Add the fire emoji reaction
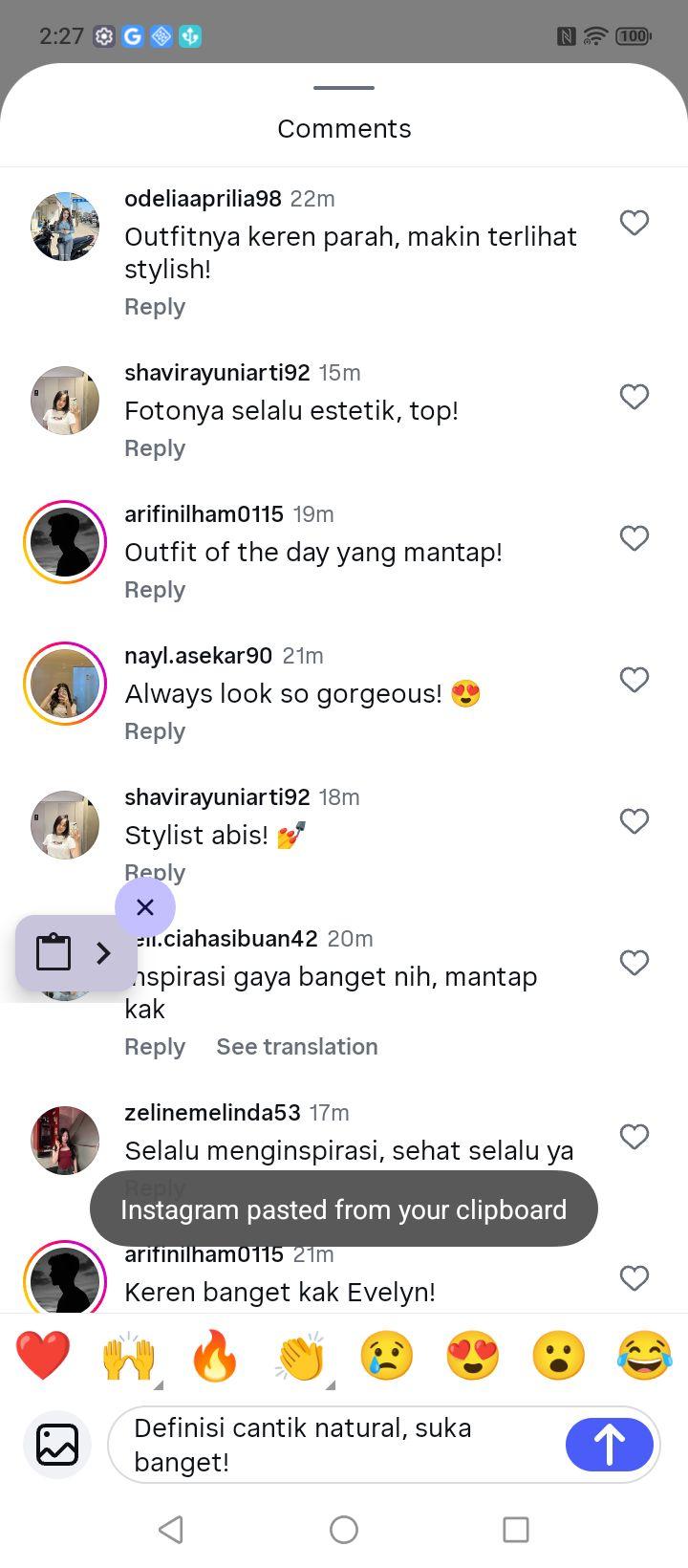The image size is (688, 1568). (x=215, y=1356)
